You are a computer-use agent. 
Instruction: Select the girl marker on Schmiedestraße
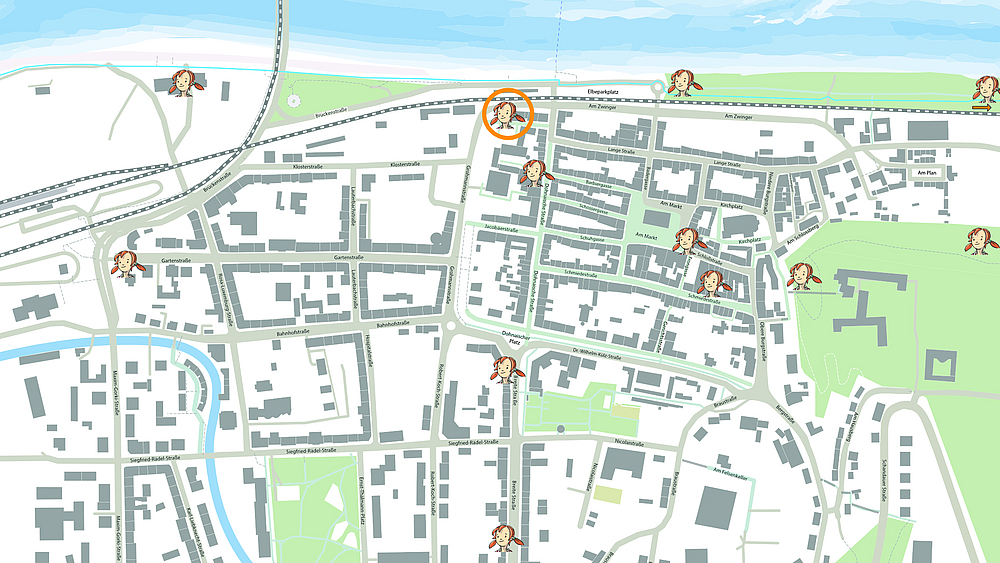[x=716, y=284]
